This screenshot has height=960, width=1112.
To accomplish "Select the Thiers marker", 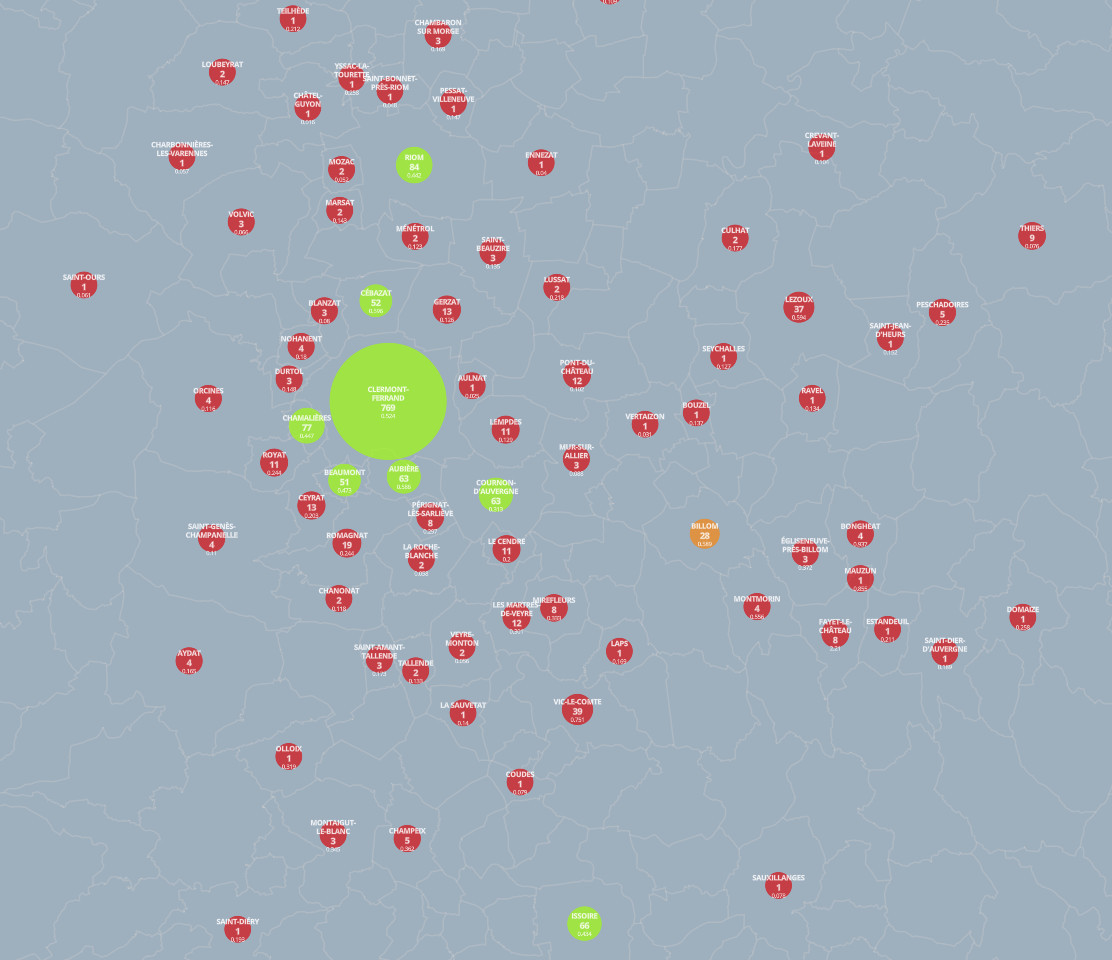I will tap(1032, 236).
